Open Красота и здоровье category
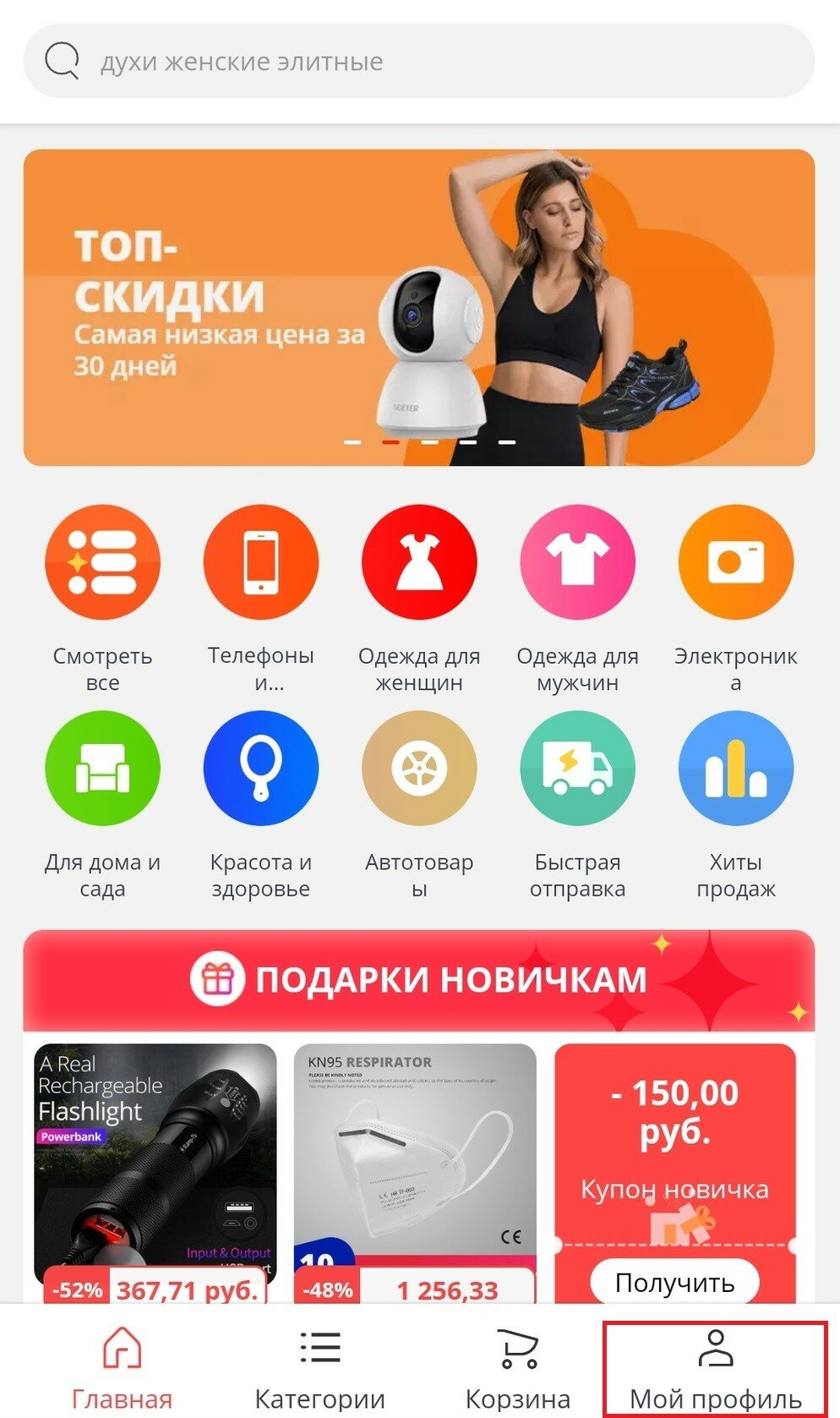840x1418 pixels. coord(260,768)
